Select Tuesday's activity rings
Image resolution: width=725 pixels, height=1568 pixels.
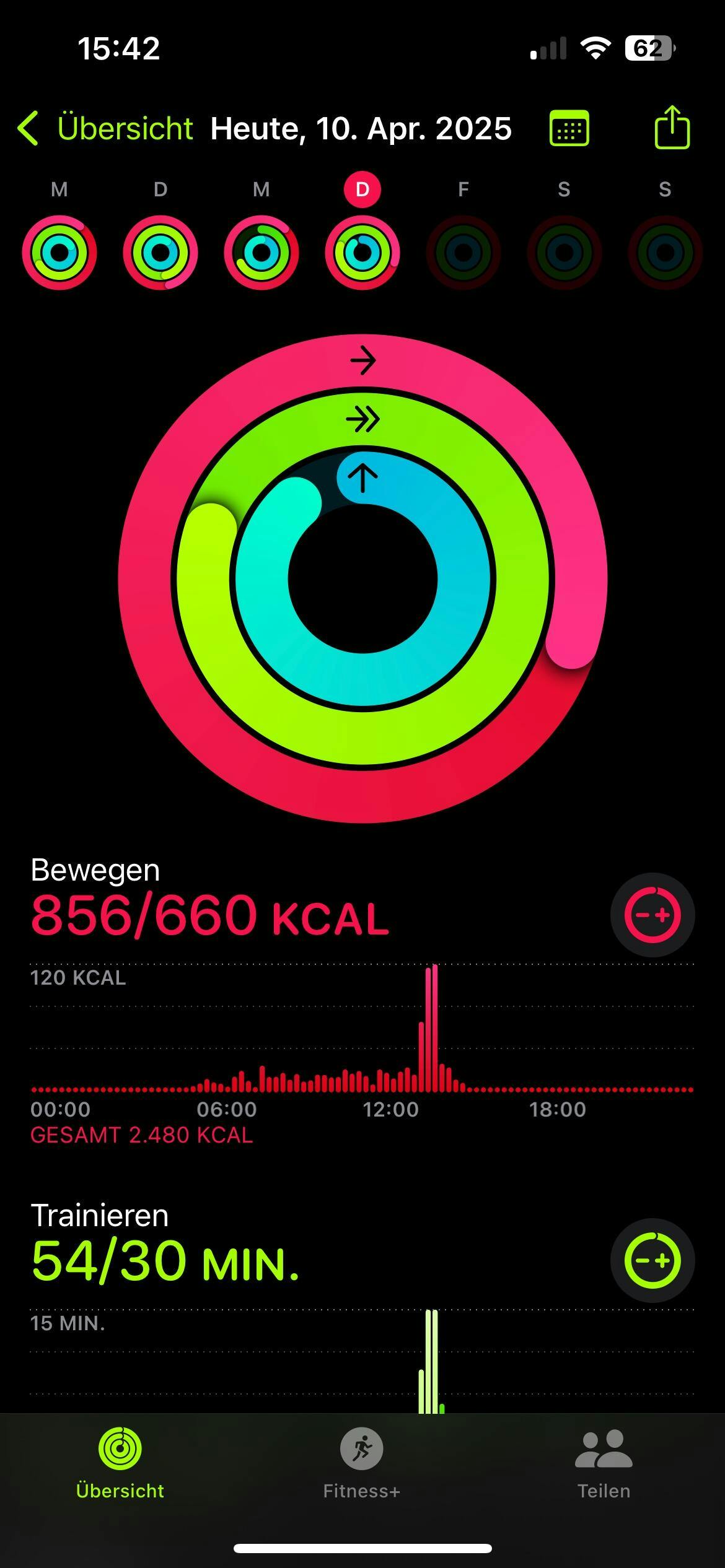coord(160,253)
